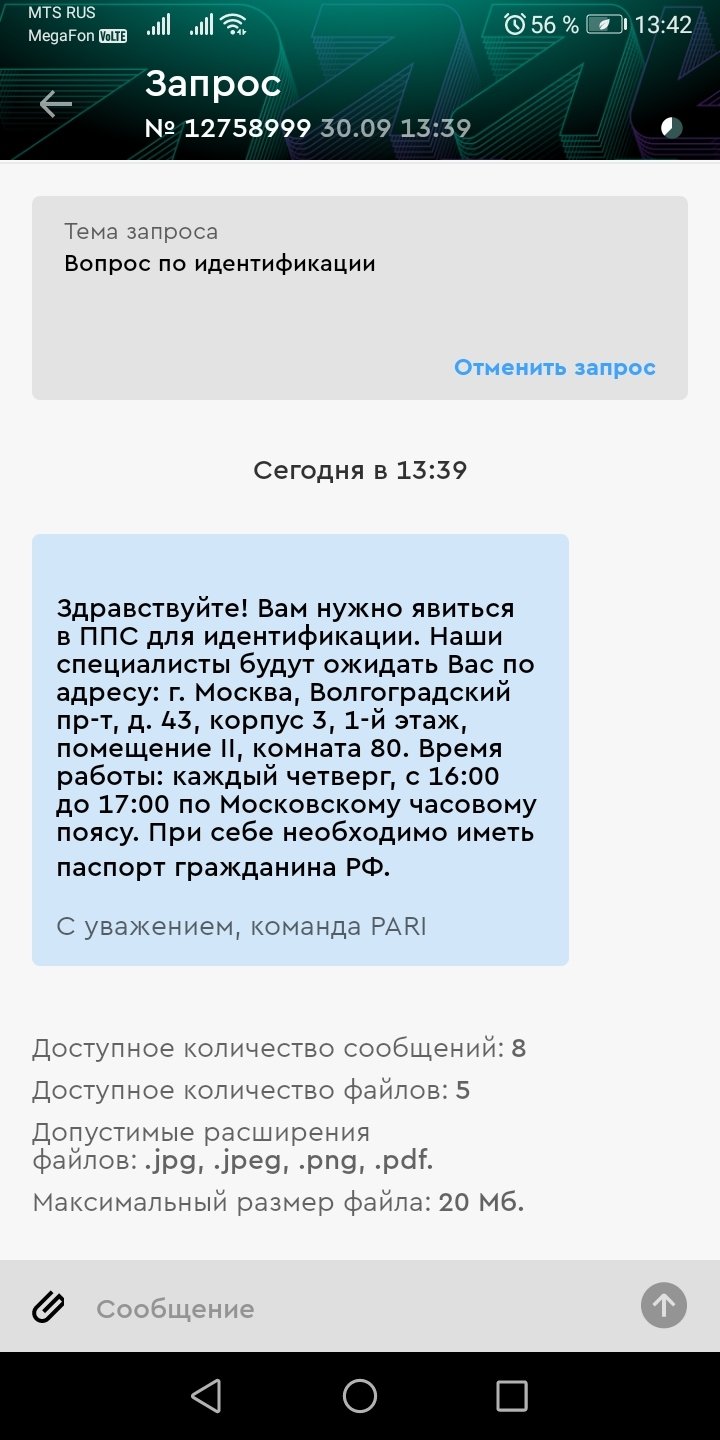
Task: Send the message with arrow button
Action: 664,1305
